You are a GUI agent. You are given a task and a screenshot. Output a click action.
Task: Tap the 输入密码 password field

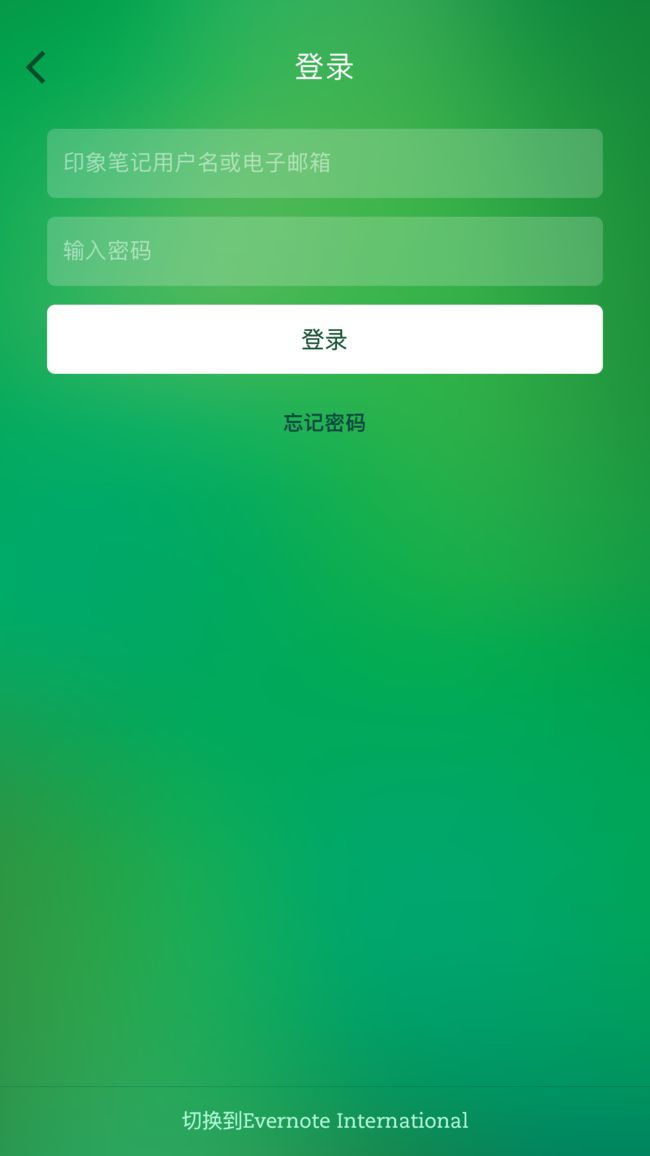325,251
